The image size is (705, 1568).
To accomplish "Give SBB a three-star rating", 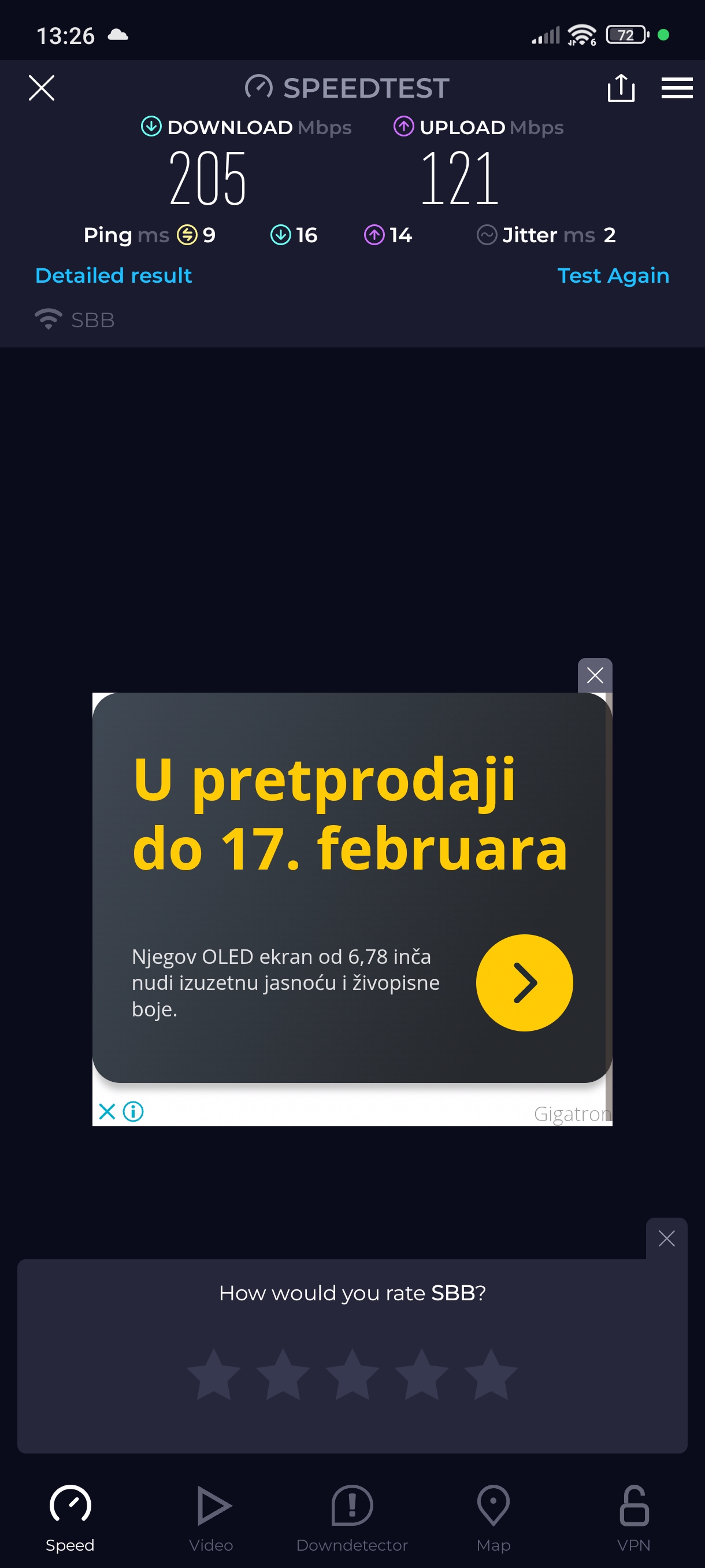I will pos(352,1374).
